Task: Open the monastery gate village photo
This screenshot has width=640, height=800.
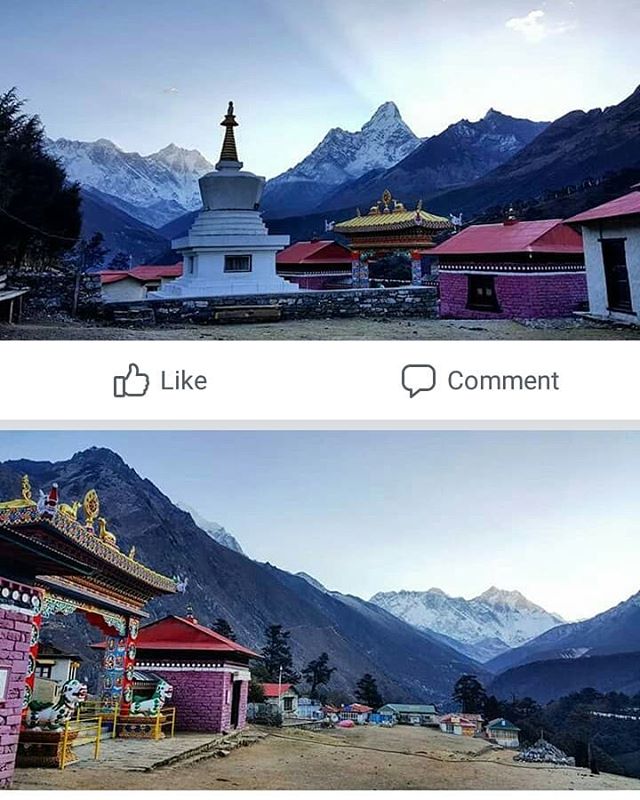Action: tap(320, 610)
